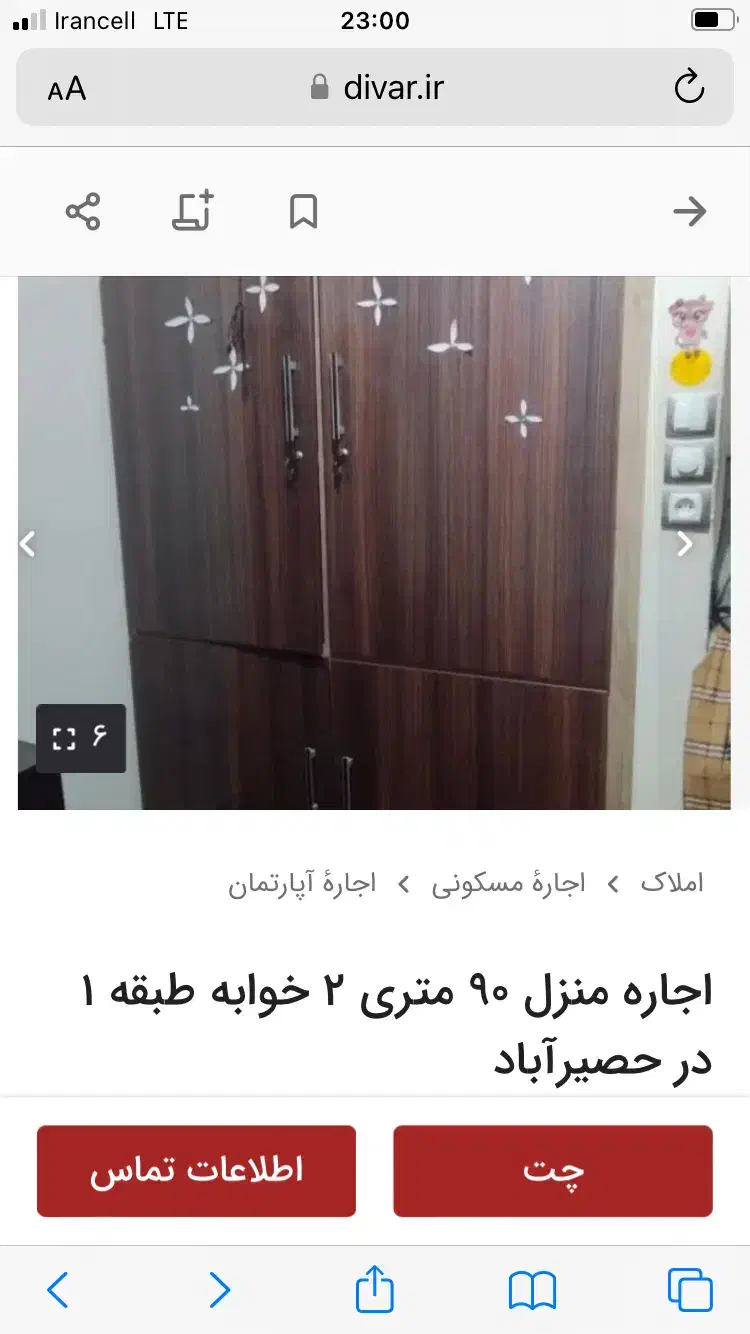
Task: Show the next listing photo
Action: click(x=685, y=544)
